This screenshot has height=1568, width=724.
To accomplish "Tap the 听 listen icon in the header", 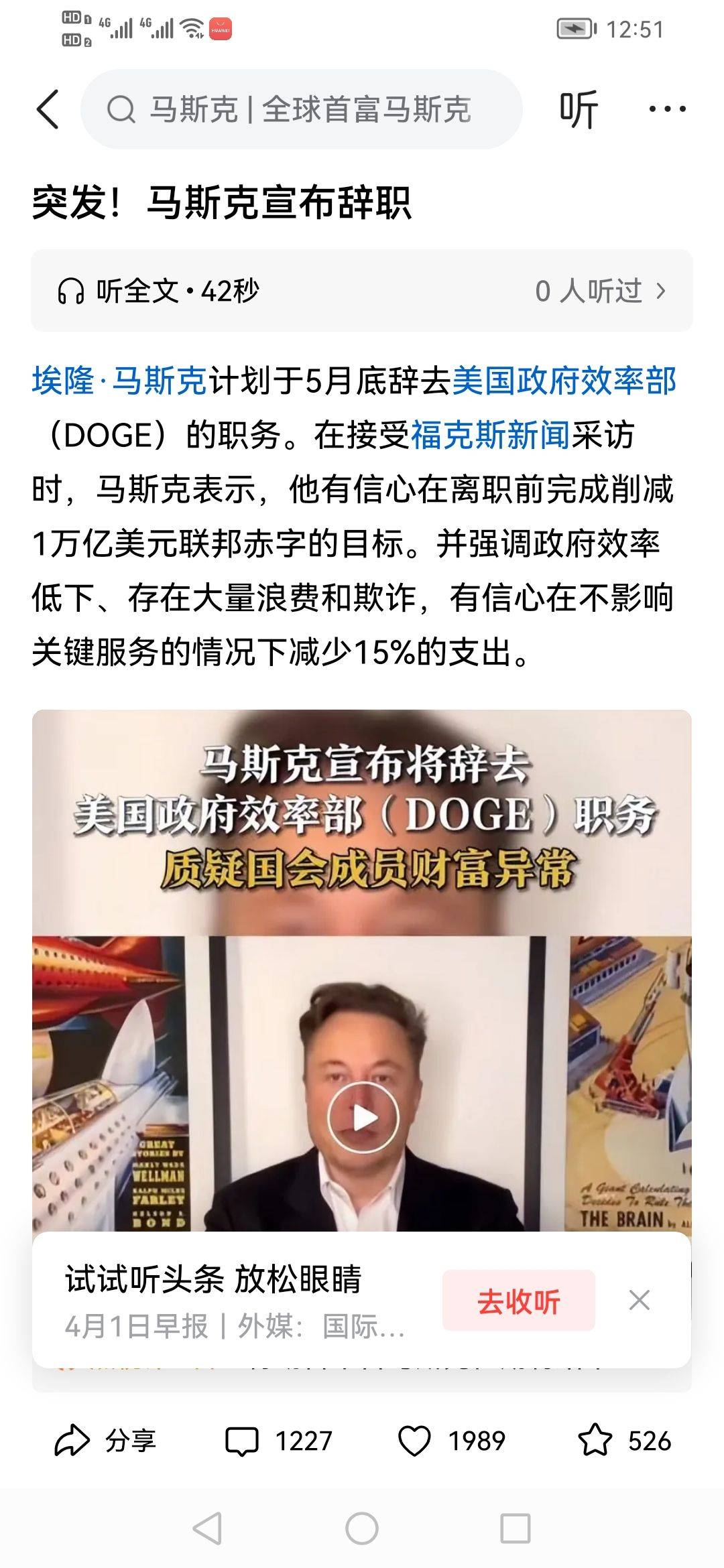I will [x=578, y=109].
